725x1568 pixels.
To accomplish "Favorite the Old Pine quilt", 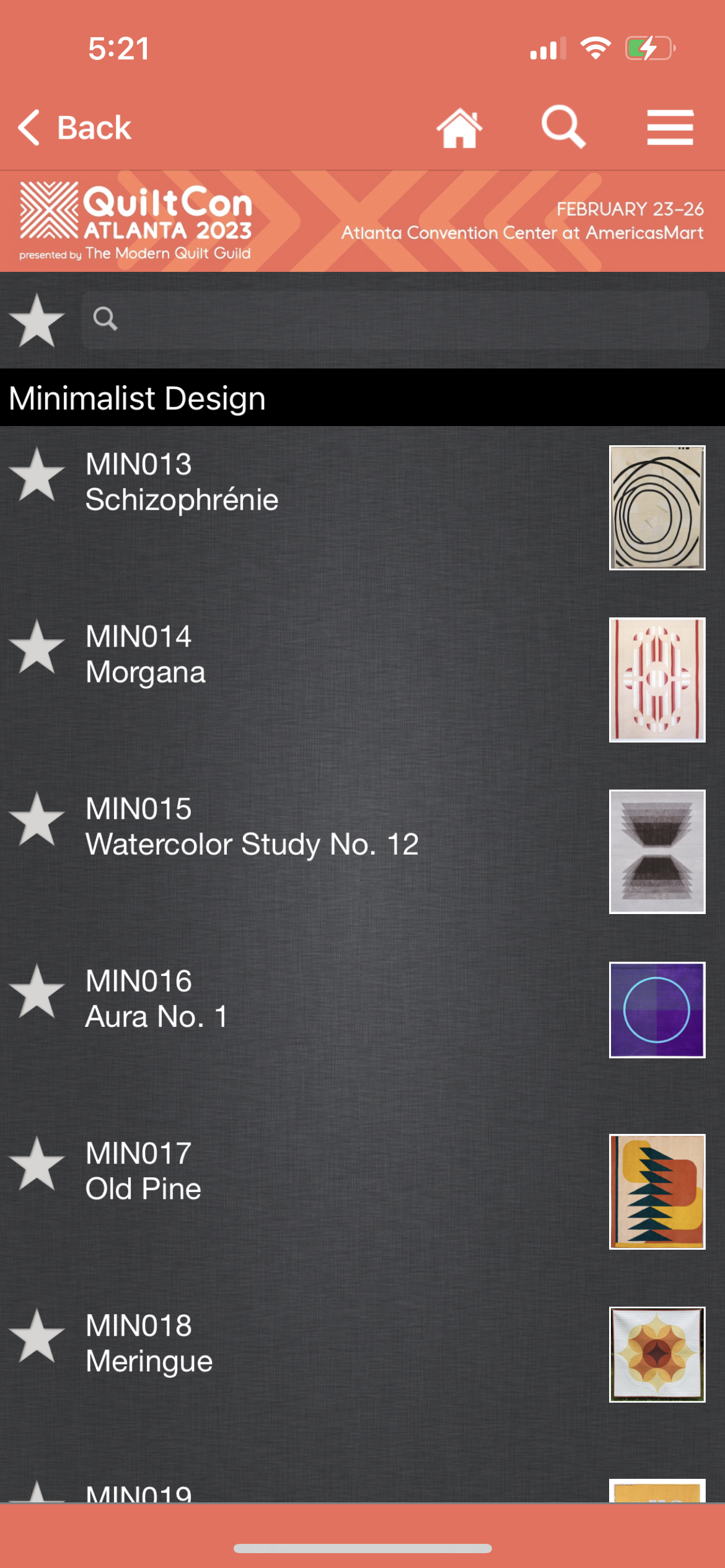I will (37, 1164).
